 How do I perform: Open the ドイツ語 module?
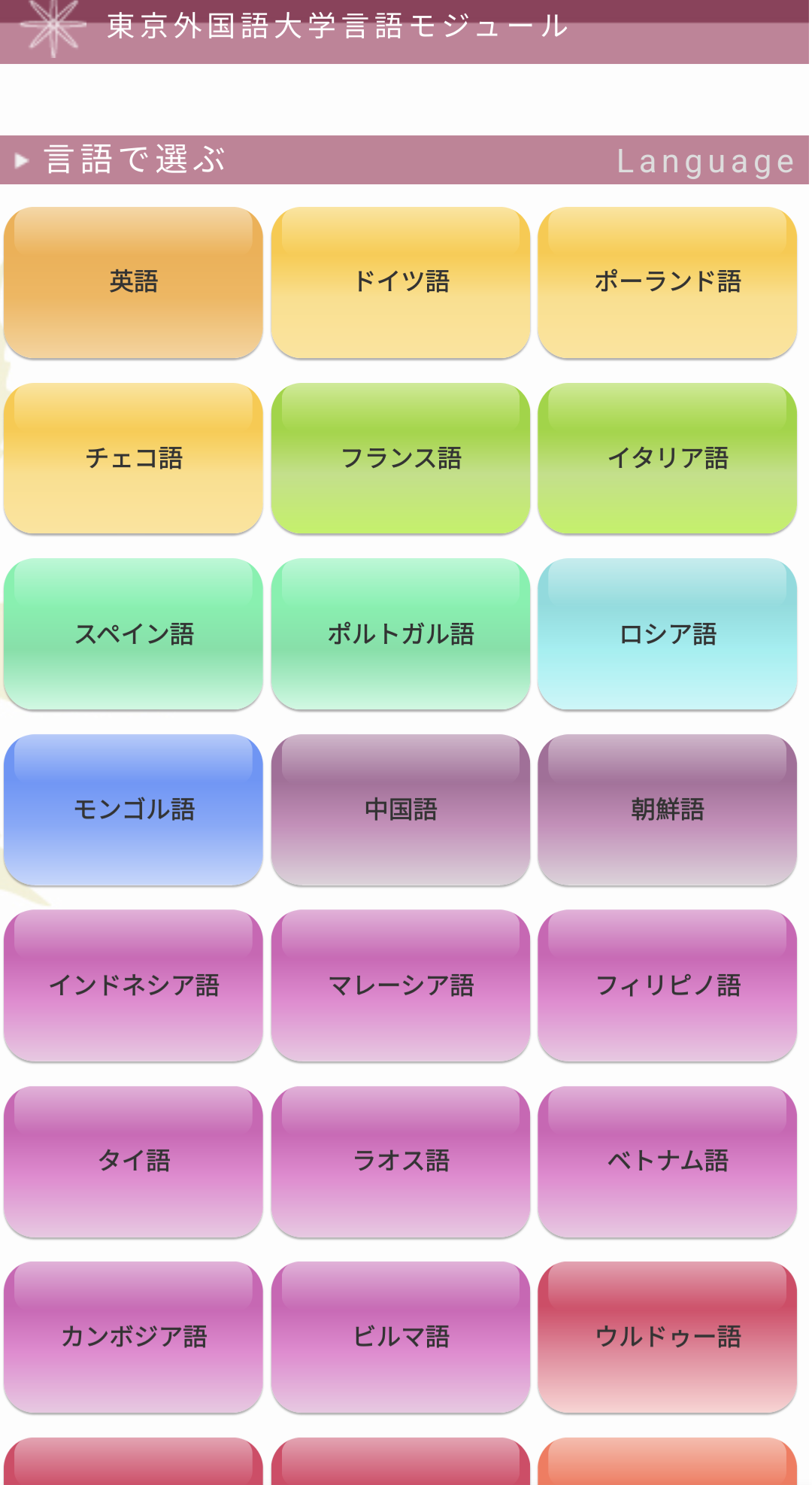pyautogui.click(x=401, y=282)
